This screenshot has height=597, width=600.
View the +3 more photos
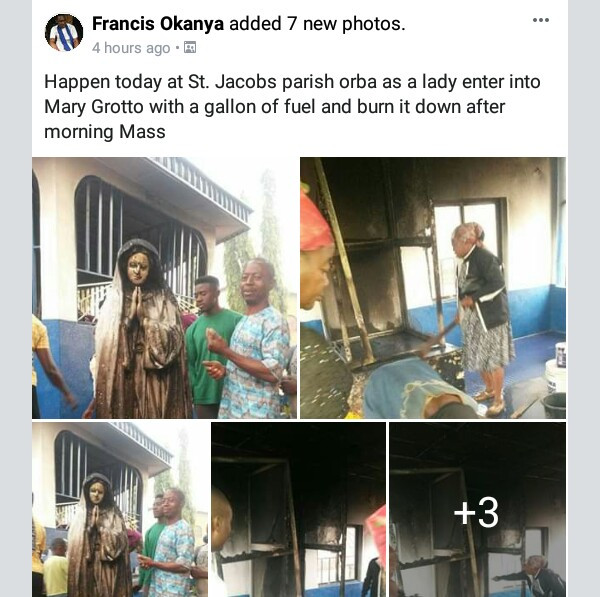(x=477, y=509)
